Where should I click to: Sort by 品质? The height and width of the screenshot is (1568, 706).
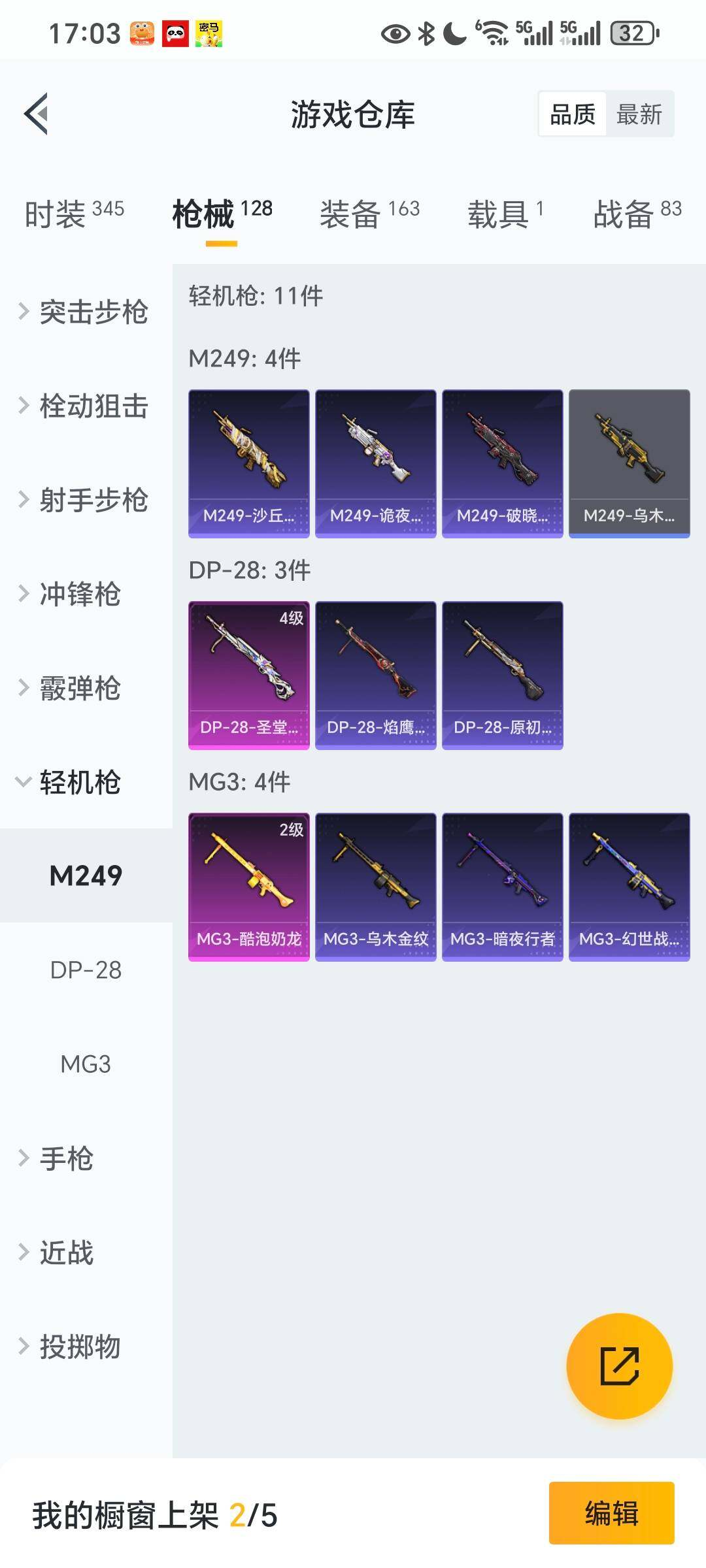tap(573, 114)
